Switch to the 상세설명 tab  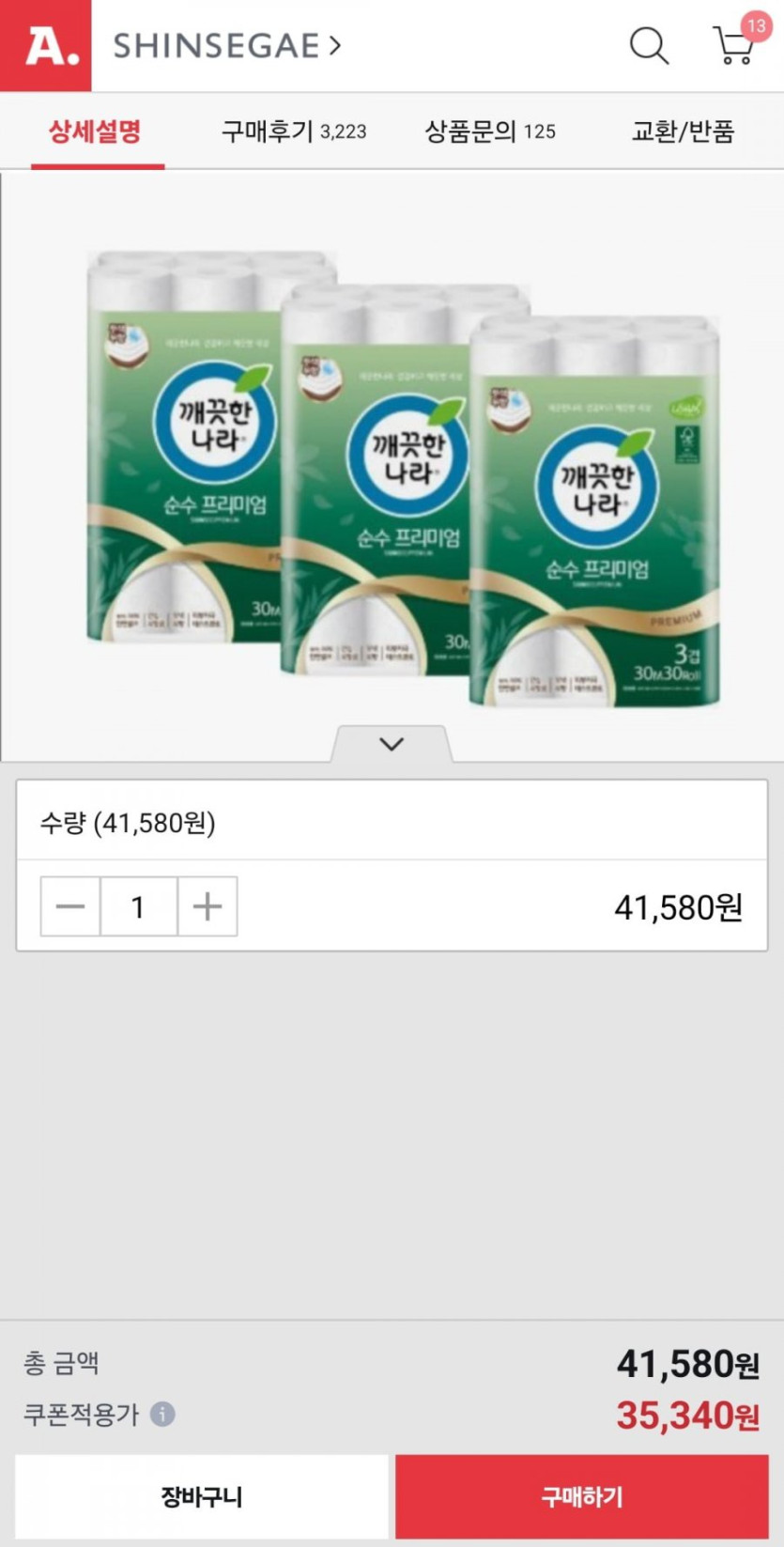(x=96, y=131)
